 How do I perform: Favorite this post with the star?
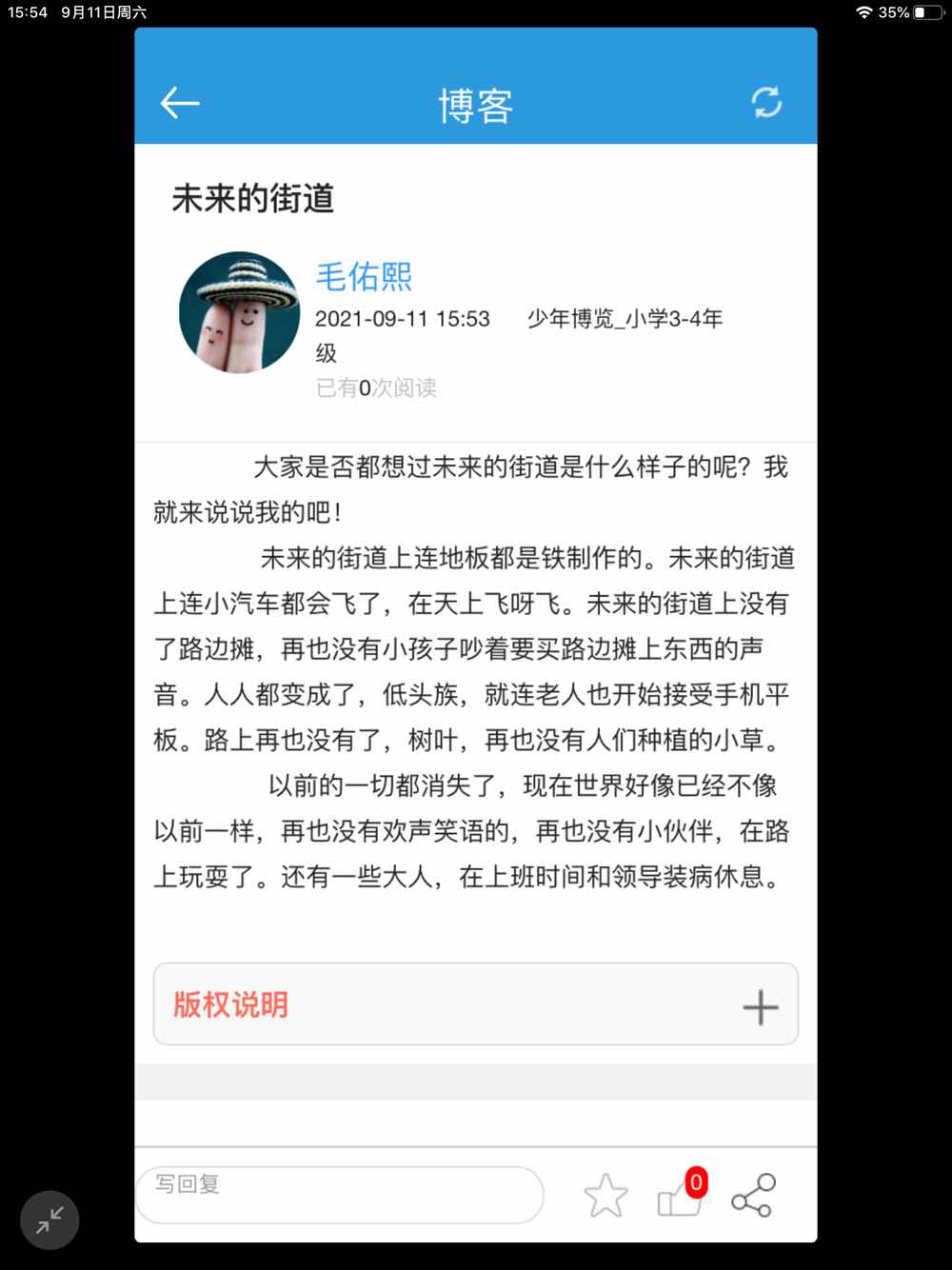click(x=605, y=1196)
